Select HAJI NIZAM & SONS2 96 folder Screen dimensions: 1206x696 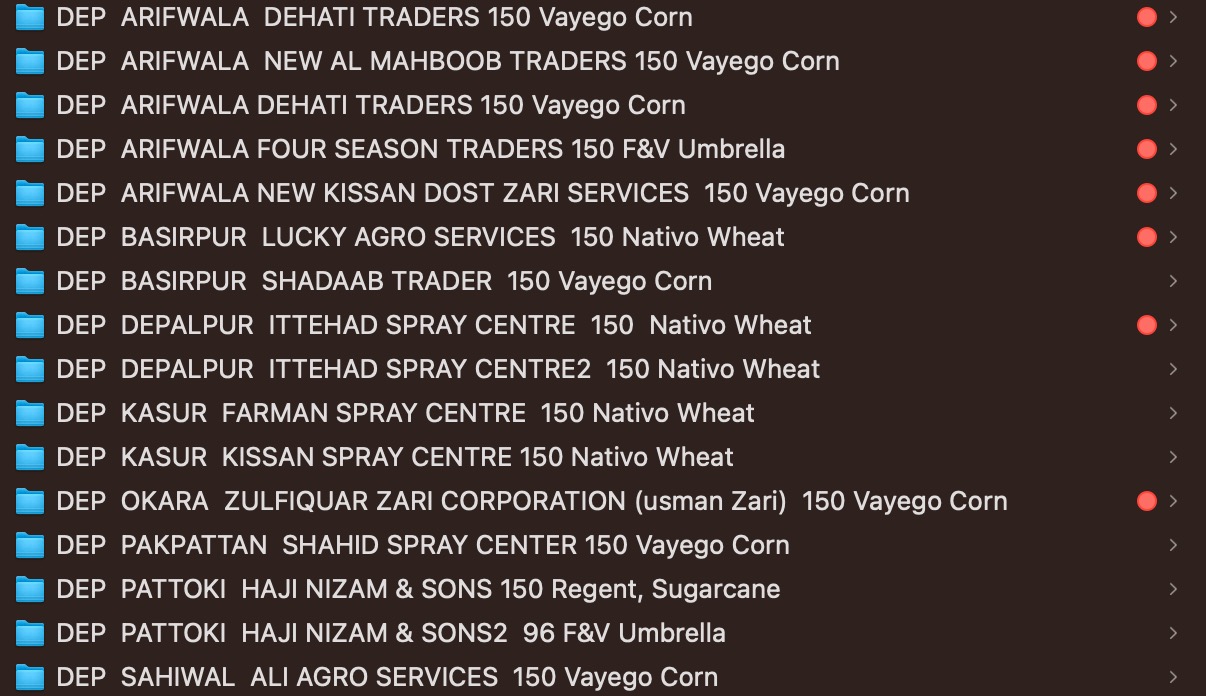click(391, 633)
